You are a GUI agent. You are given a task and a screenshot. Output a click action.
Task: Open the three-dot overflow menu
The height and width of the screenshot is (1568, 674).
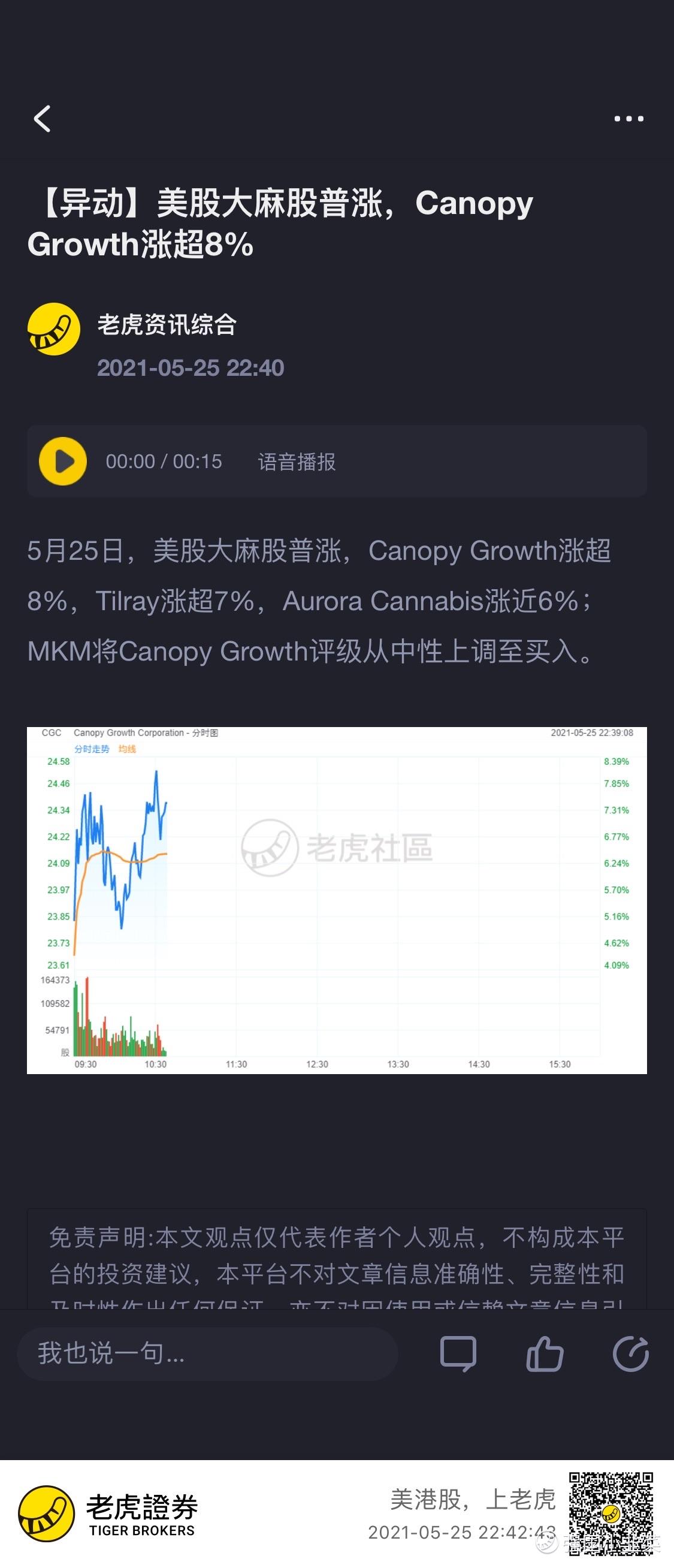point(628,119)
